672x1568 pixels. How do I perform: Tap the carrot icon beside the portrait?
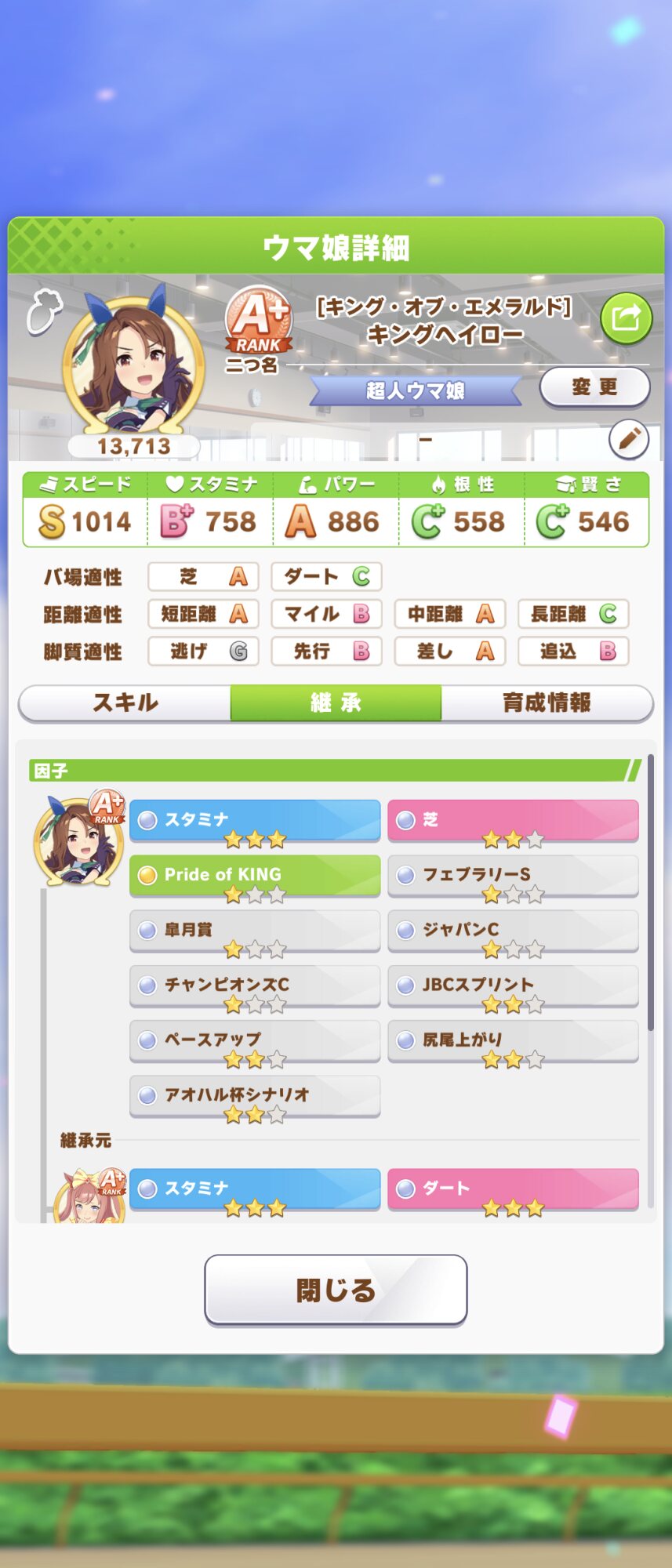tap(45, 312)
